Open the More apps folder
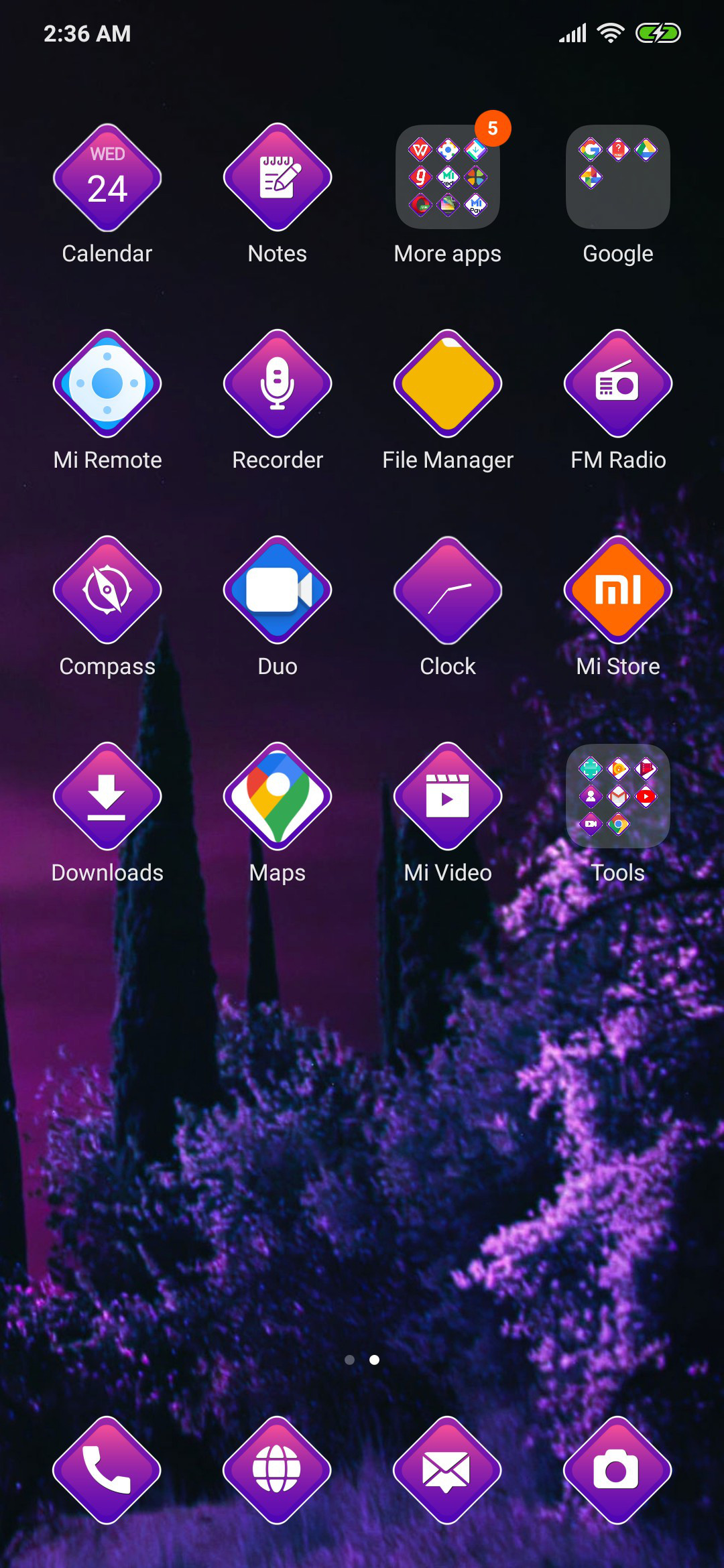This screenshot has height=1568, width=724. [448, 178]
